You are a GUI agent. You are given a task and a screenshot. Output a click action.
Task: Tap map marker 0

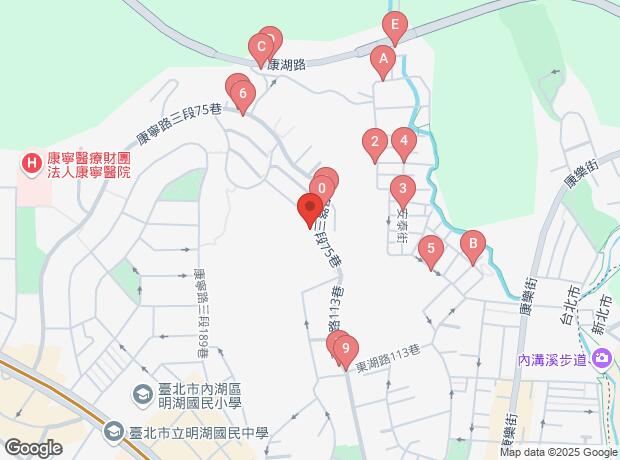pos(322,187)
